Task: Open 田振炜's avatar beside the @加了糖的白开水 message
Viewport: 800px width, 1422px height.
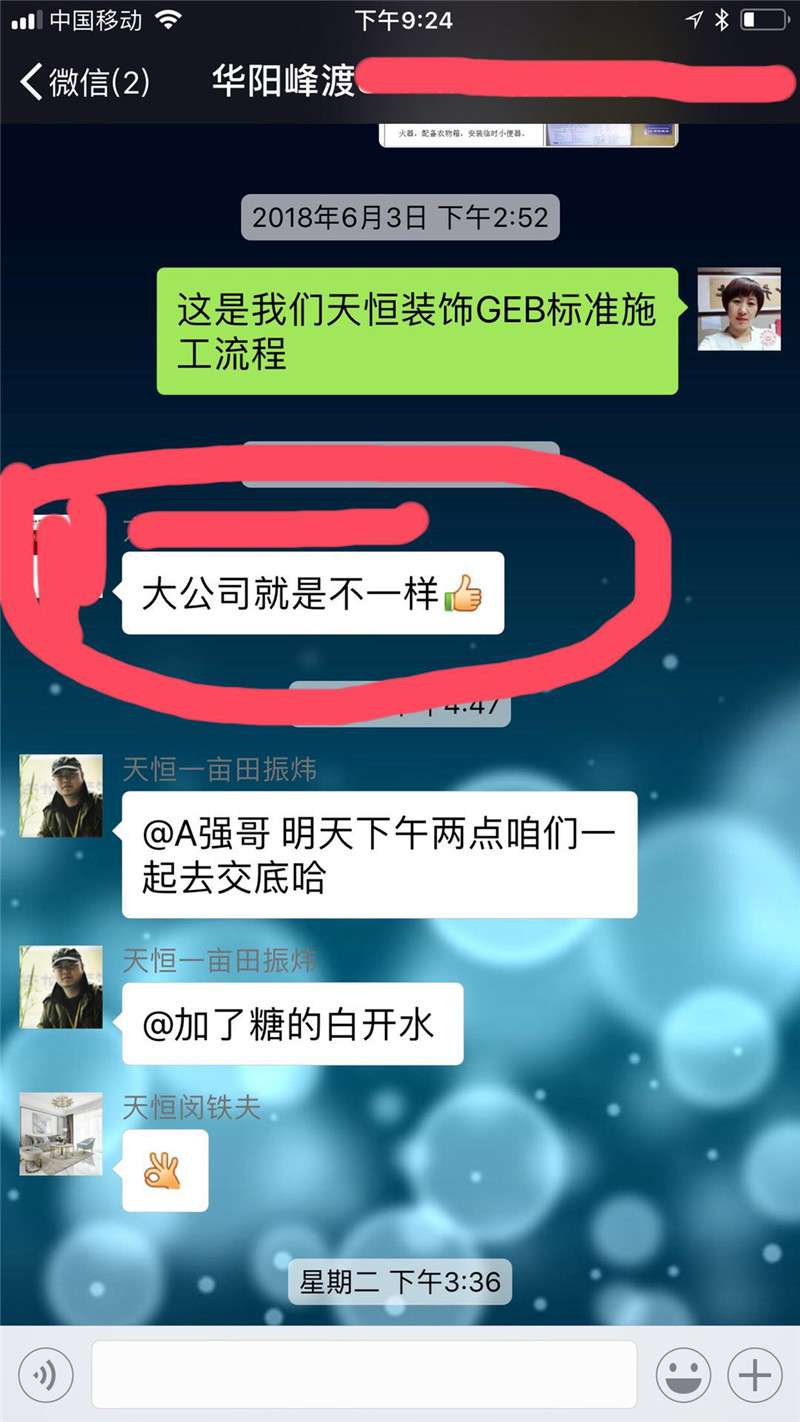Action: tap(61, 987)
